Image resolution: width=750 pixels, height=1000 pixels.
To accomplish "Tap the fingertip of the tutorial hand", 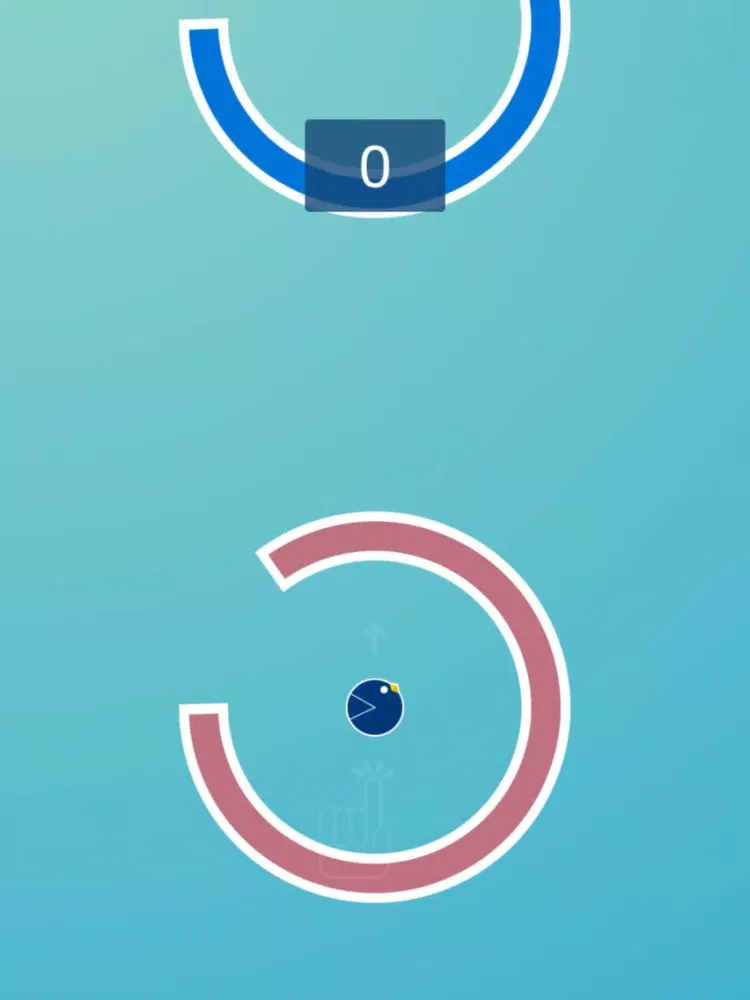I will tap(373, 784).
